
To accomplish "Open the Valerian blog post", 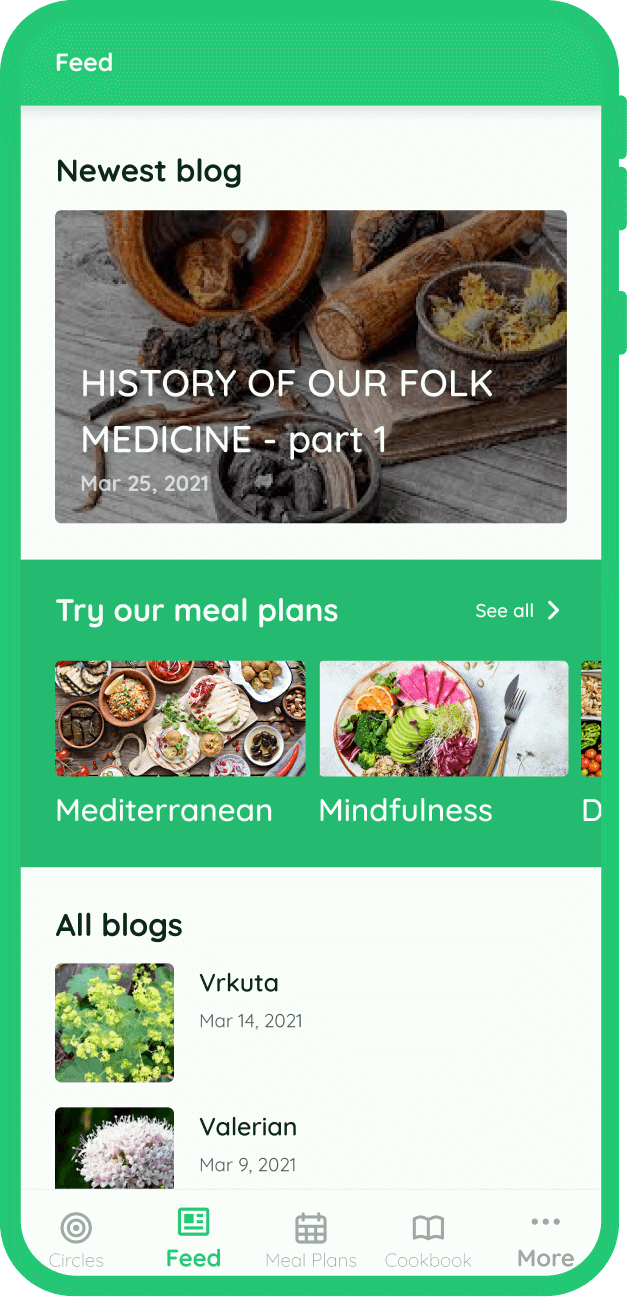I will pyautogui.click(x=310, y=1148).
